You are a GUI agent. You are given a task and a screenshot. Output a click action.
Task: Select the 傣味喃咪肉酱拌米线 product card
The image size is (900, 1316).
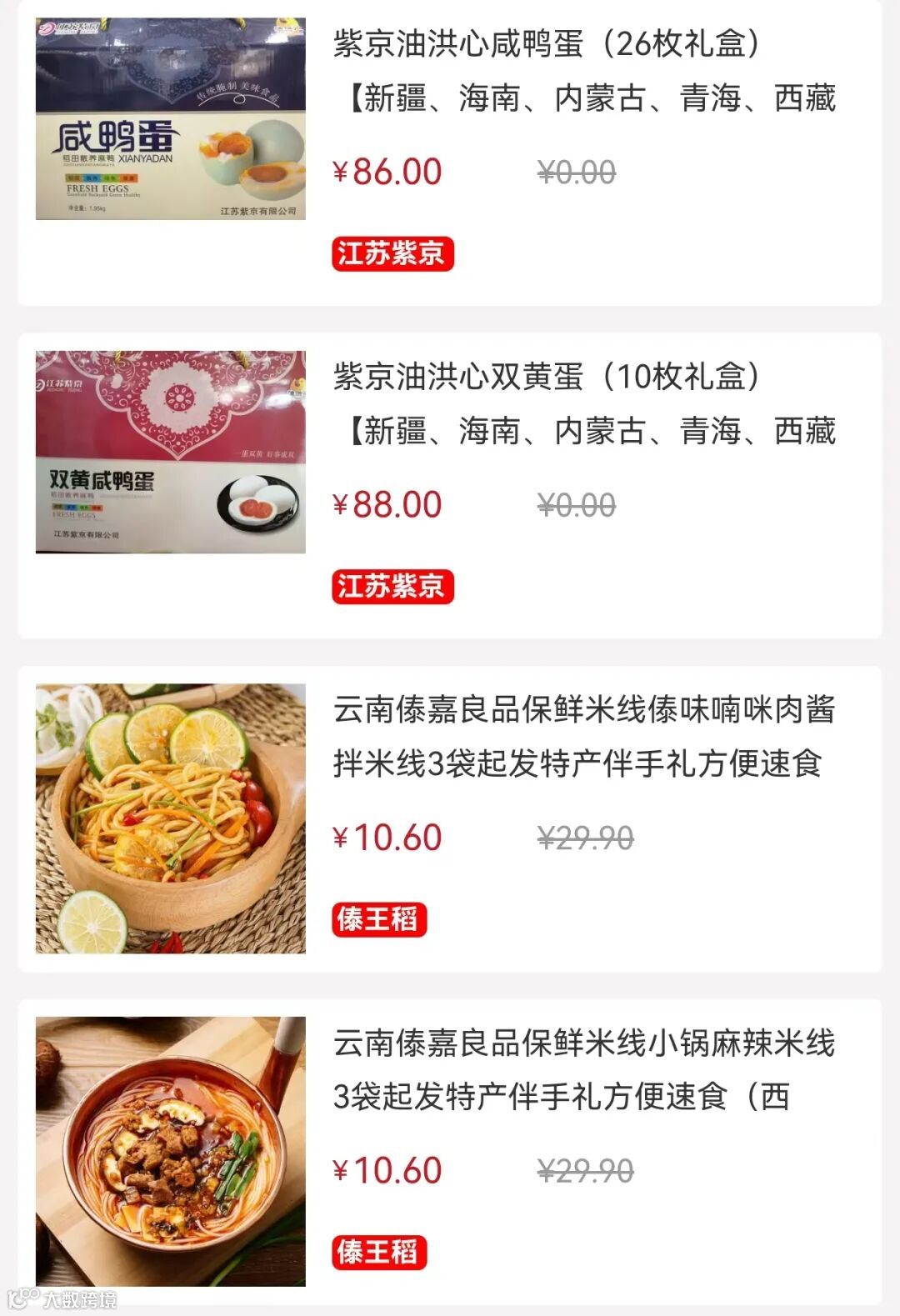[x=583, y=737]
